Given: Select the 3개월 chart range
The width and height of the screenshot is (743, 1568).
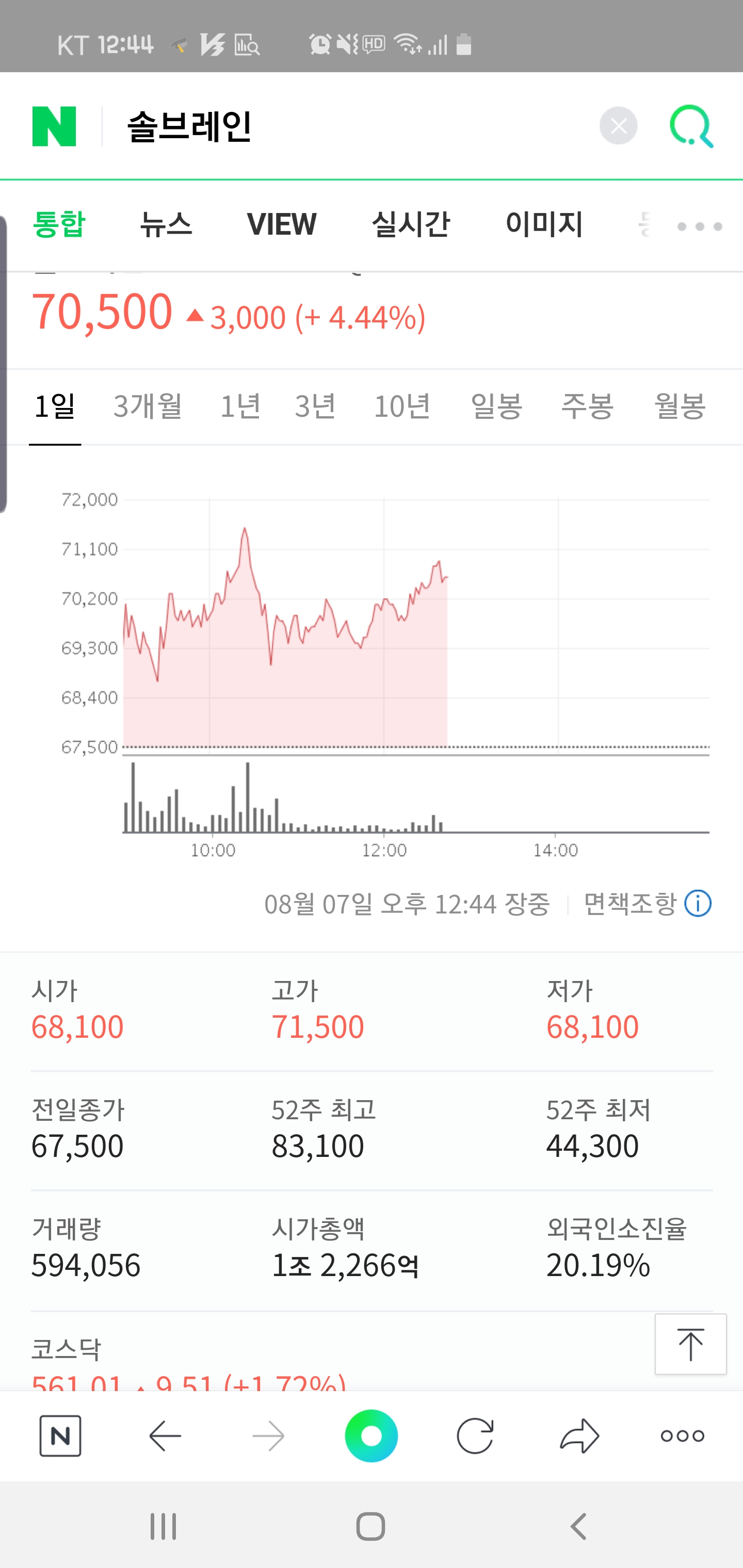Looking at the screenshot, I should coord(148,406).
